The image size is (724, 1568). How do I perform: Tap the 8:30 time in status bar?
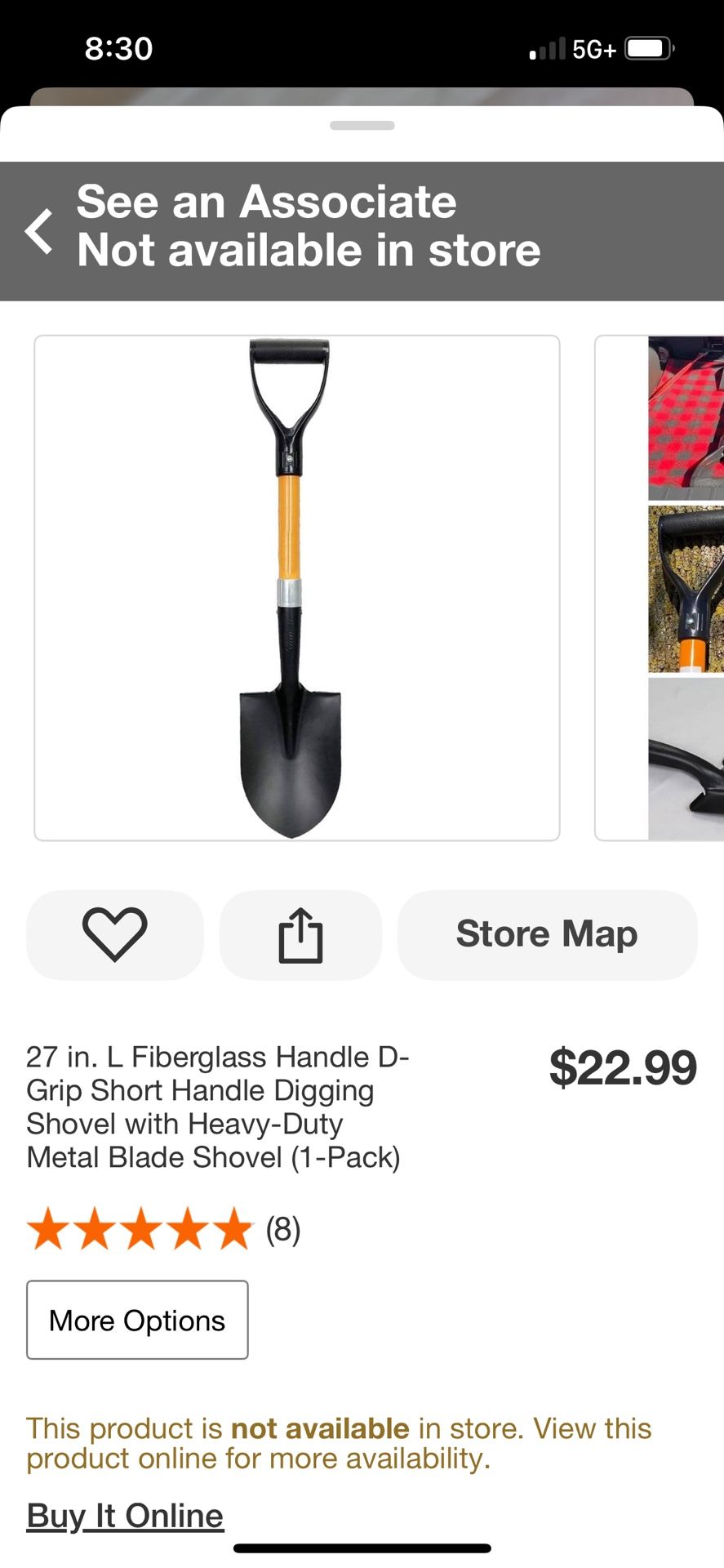(x=118, y=47)
